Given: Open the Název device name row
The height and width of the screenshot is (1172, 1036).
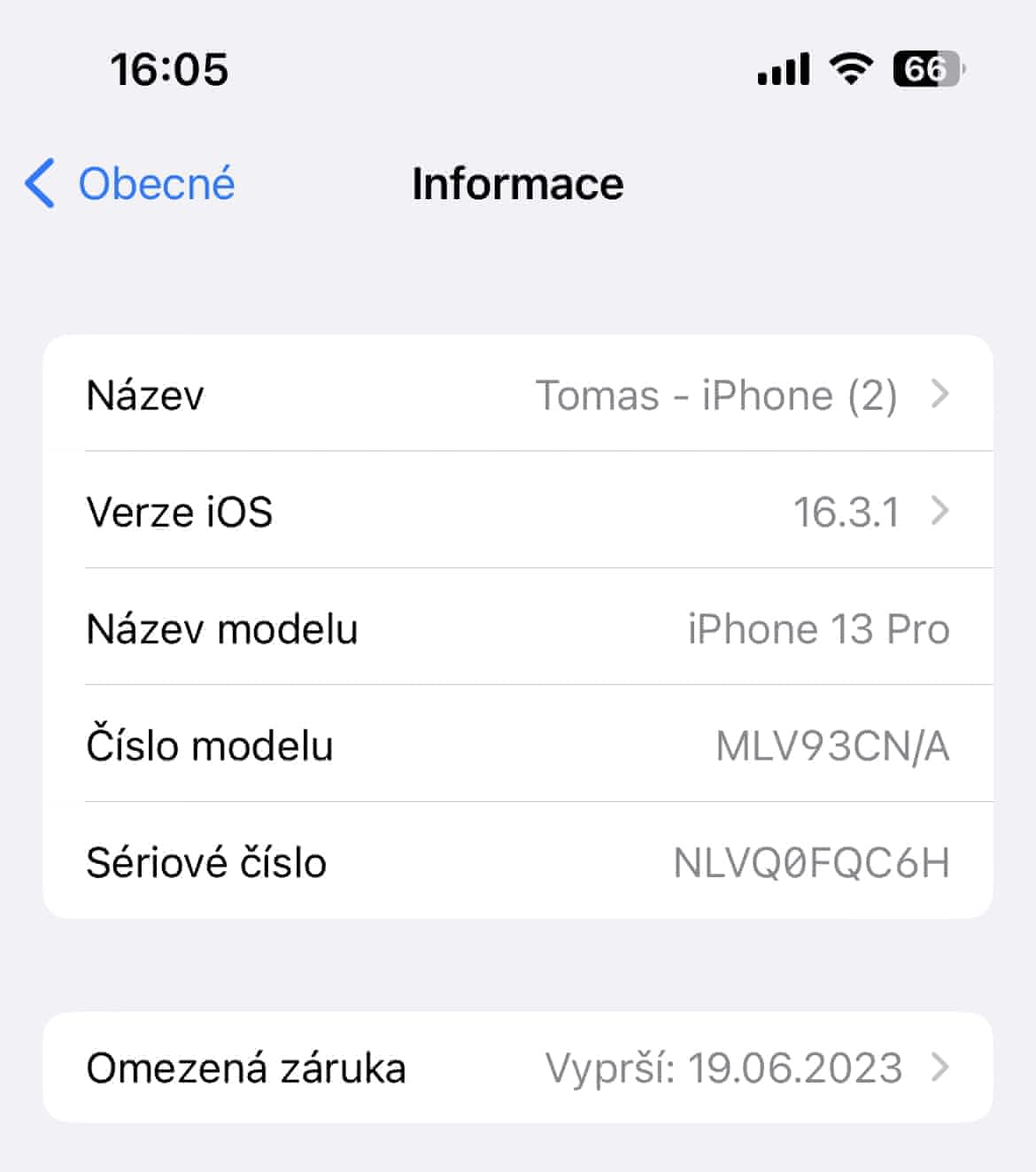Looking at the screenshot, I should pyautogui.click(x=518, y=394).
